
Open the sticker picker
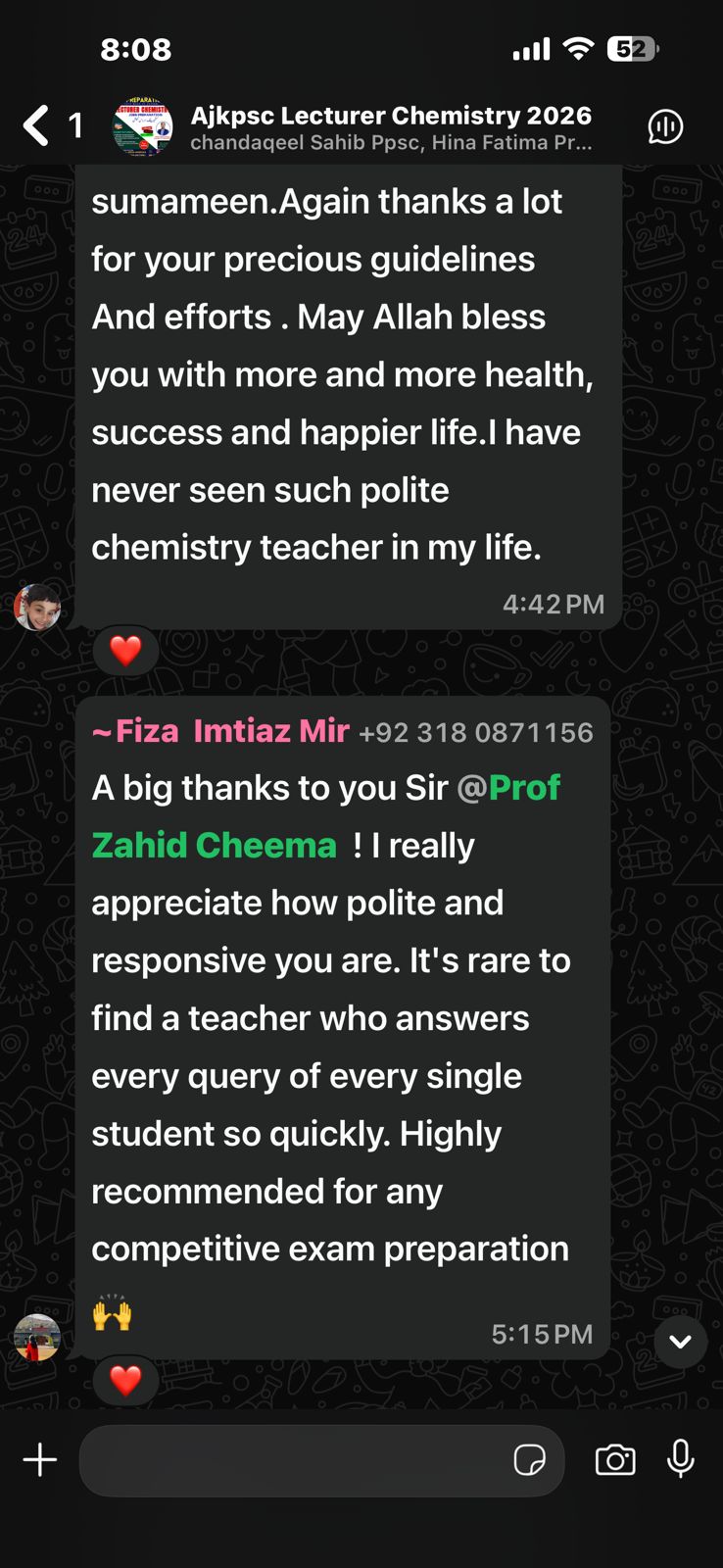[x=529, y=1460]
